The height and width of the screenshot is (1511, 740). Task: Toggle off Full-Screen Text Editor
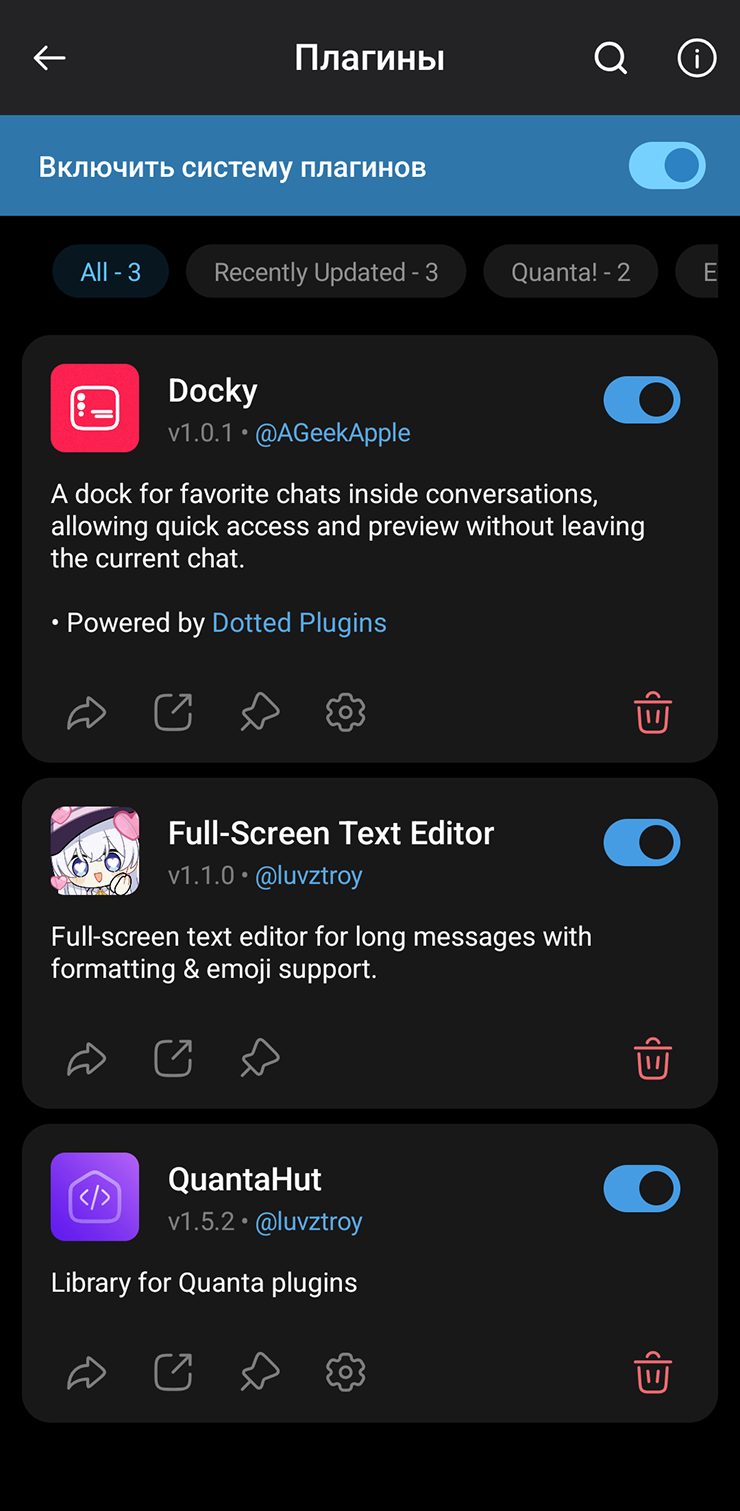[641, 843]
